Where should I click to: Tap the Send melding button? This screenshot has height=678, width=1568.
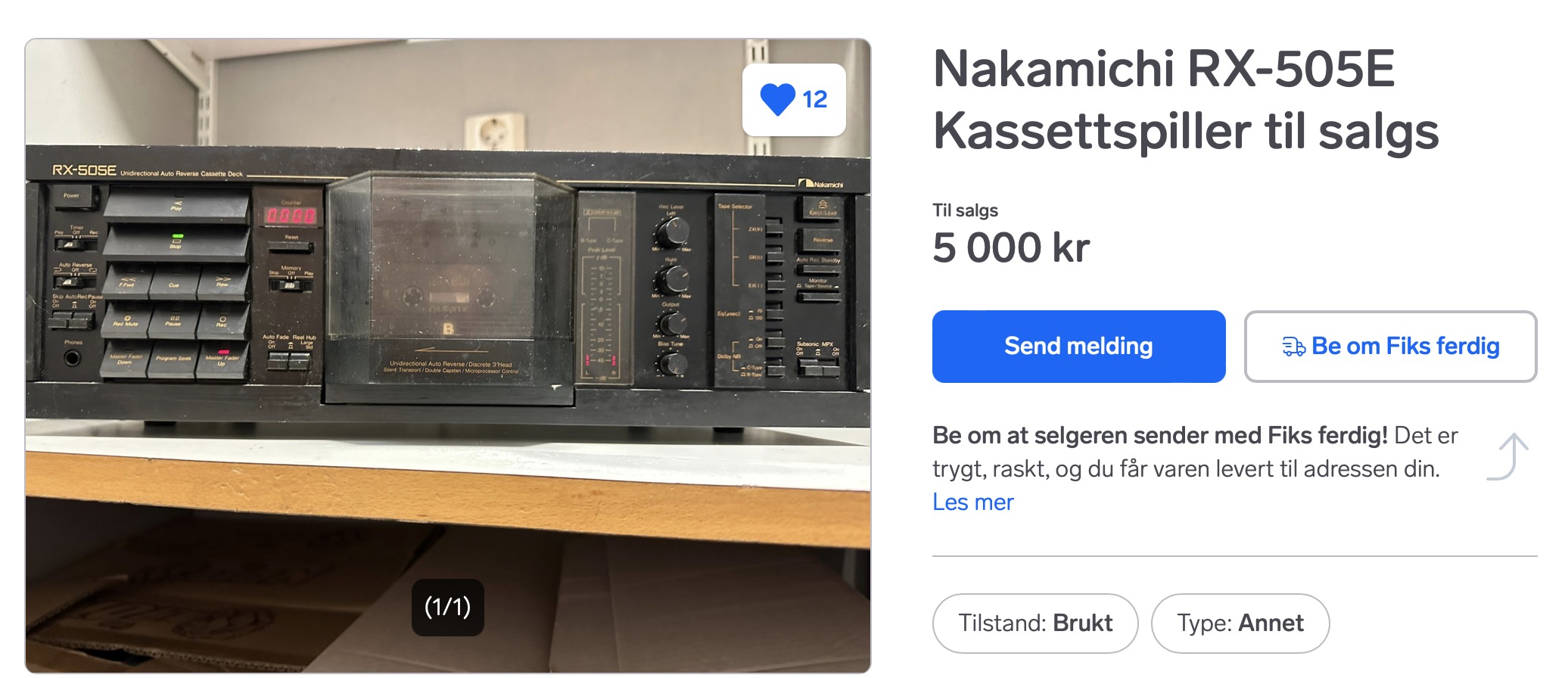click(1078, 347)
